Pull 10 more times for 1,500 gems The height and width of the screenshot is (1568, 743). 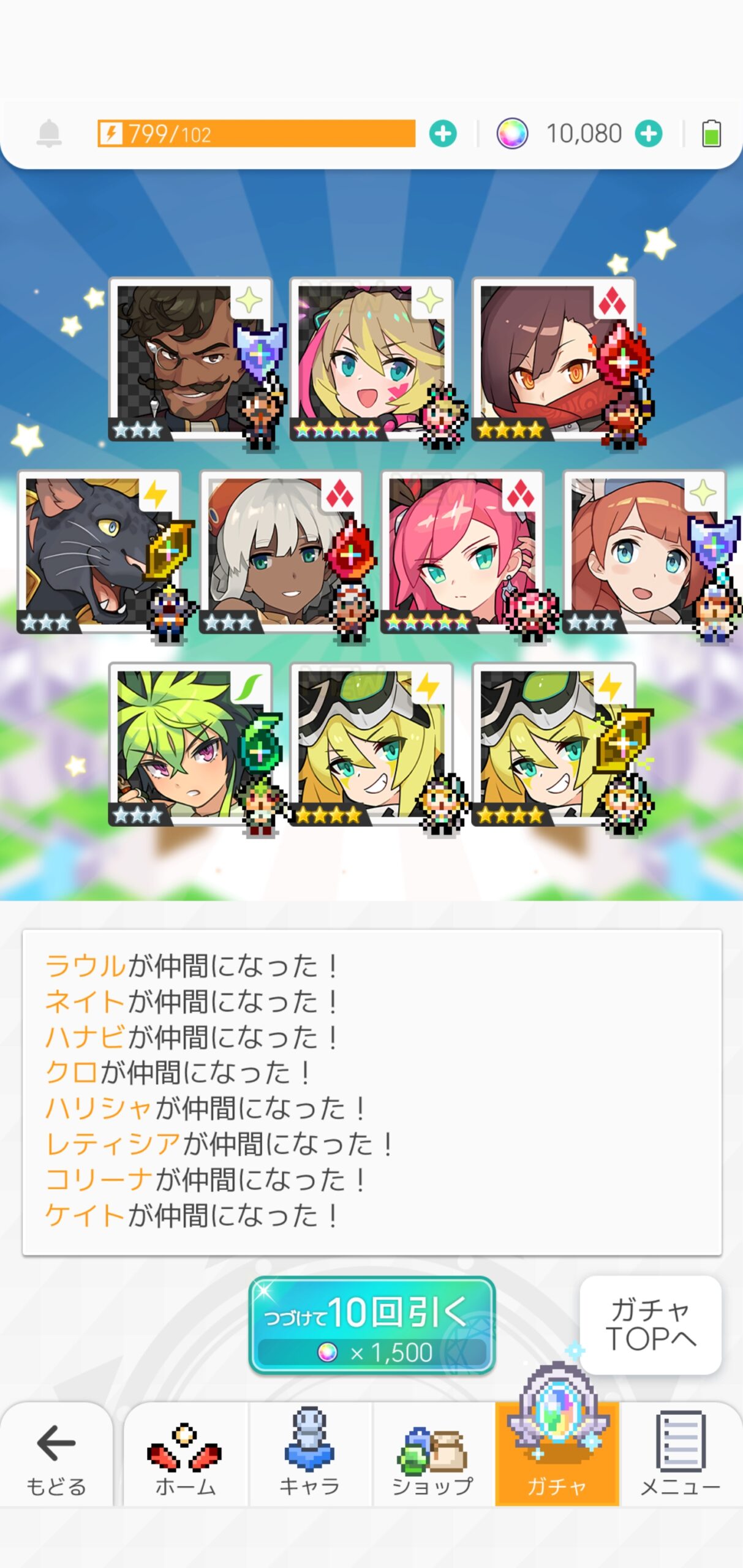371,1325
